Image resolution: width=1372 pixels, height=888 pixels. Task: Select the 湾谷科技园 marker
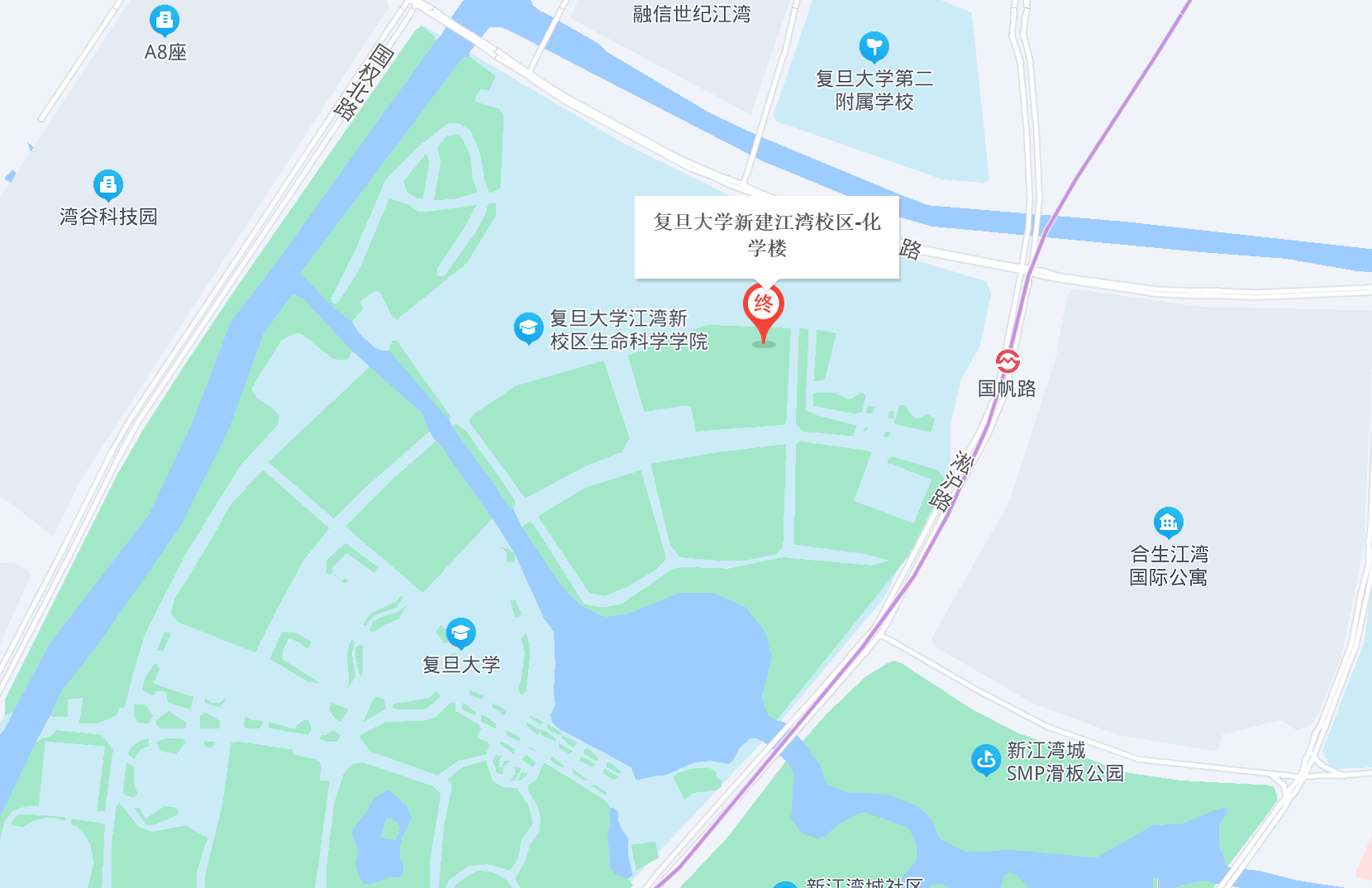108,185
